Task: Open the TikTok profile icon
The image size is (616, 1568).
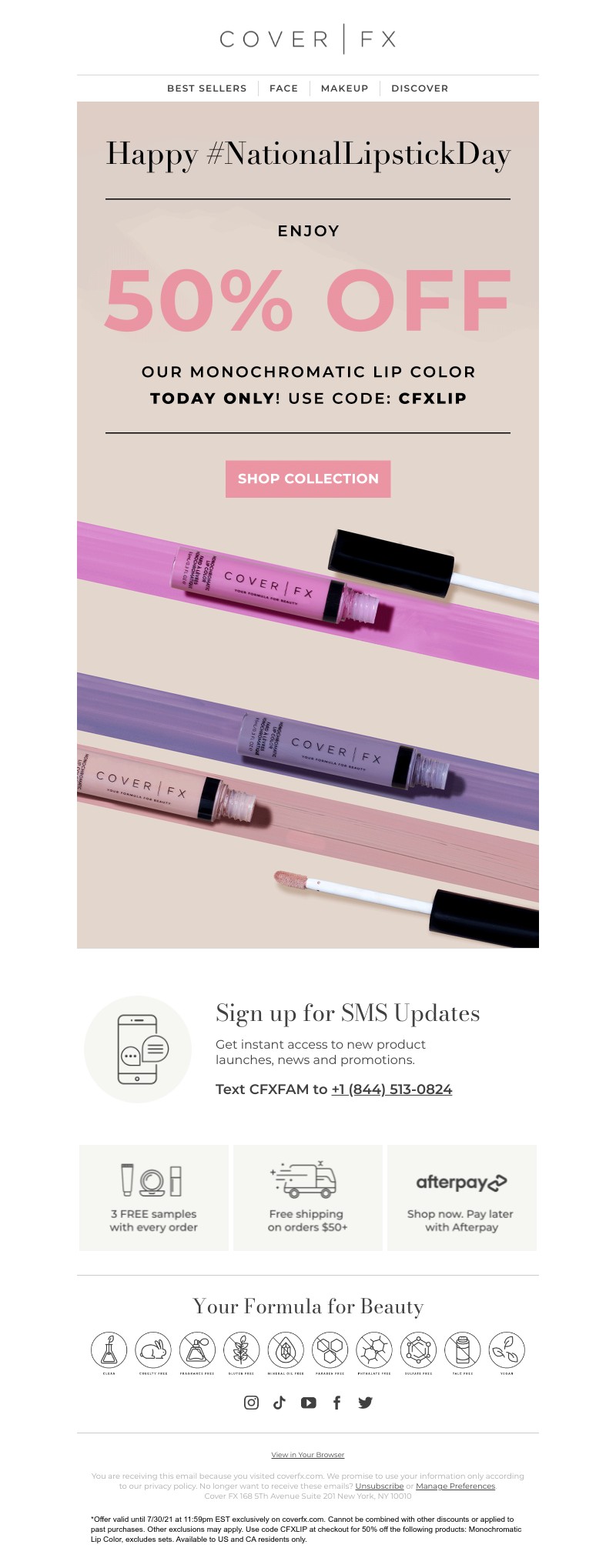Action: [280, 1403]
